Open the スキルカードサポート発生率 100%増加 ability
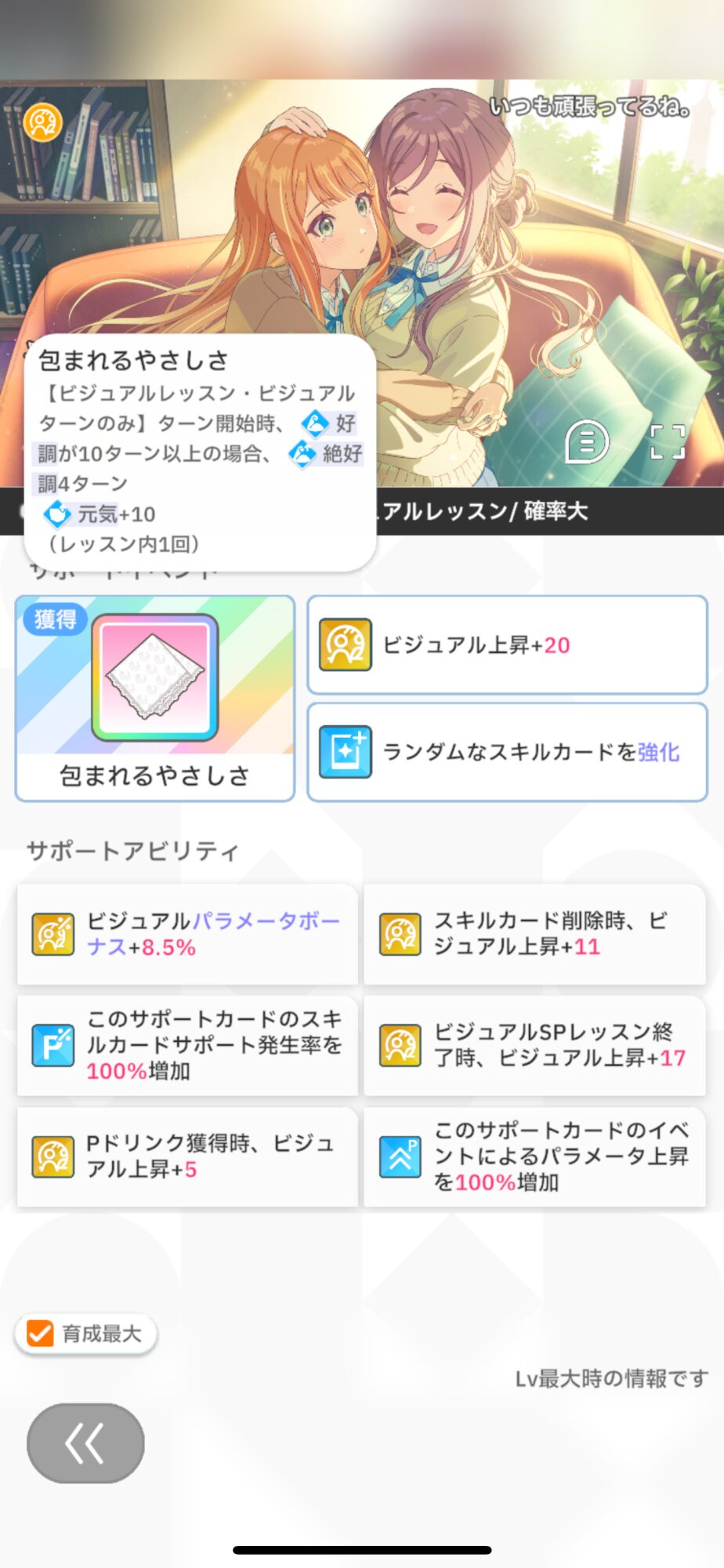Viewport: 724px width, 1568px height. 187,1045
